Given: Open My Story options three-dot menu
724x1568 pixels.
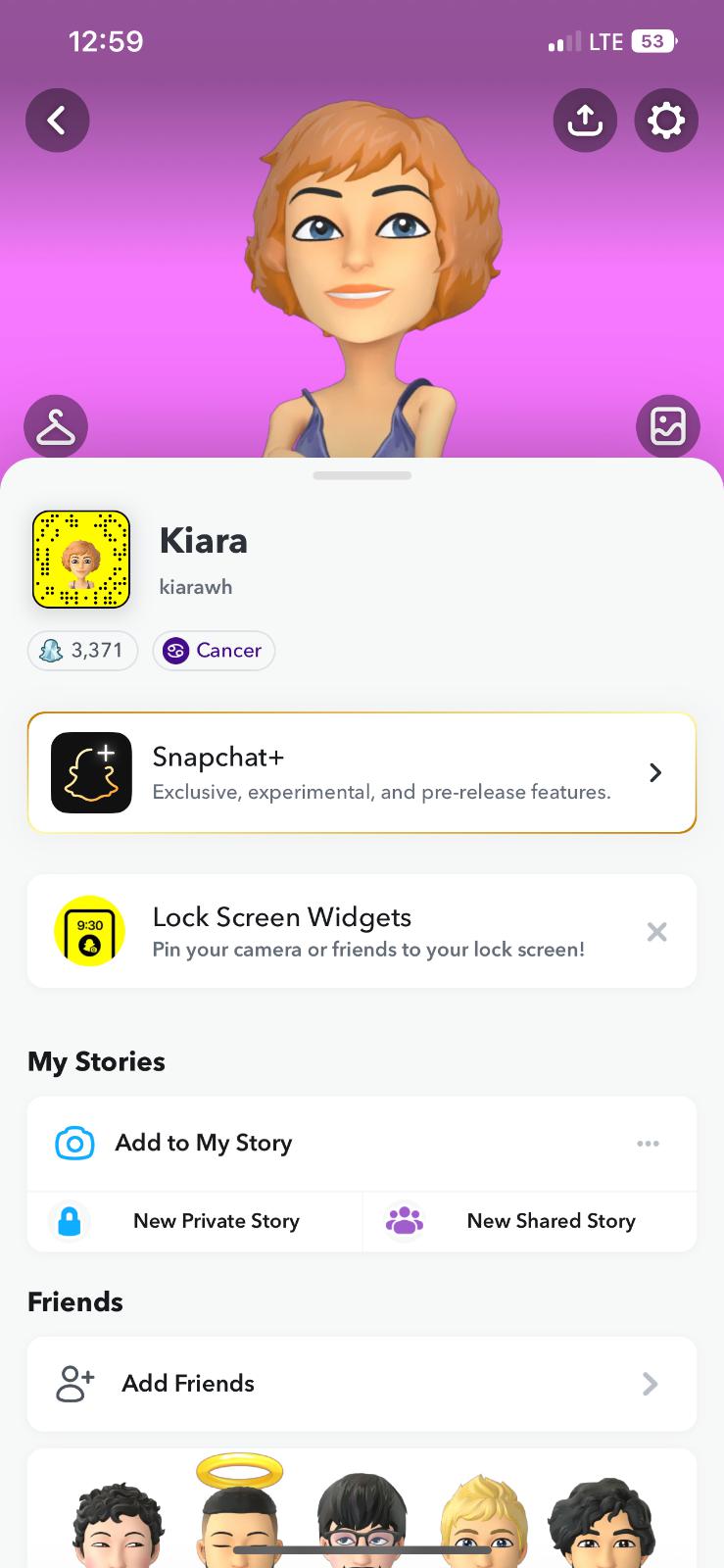Looking at the screenshot, I should (648, 1144).
